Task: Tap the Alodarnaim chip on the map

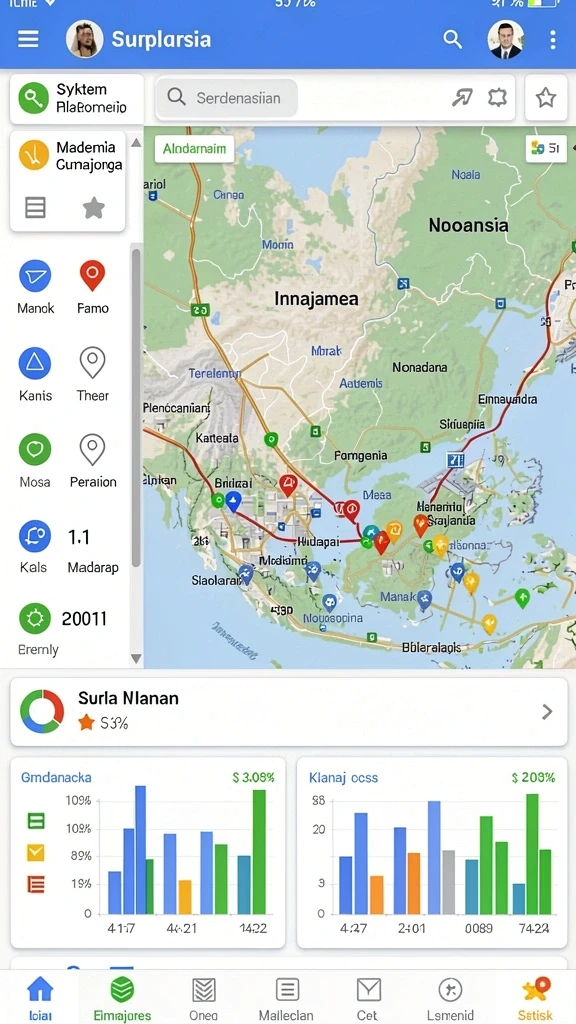Action: [x=194, y=149]
